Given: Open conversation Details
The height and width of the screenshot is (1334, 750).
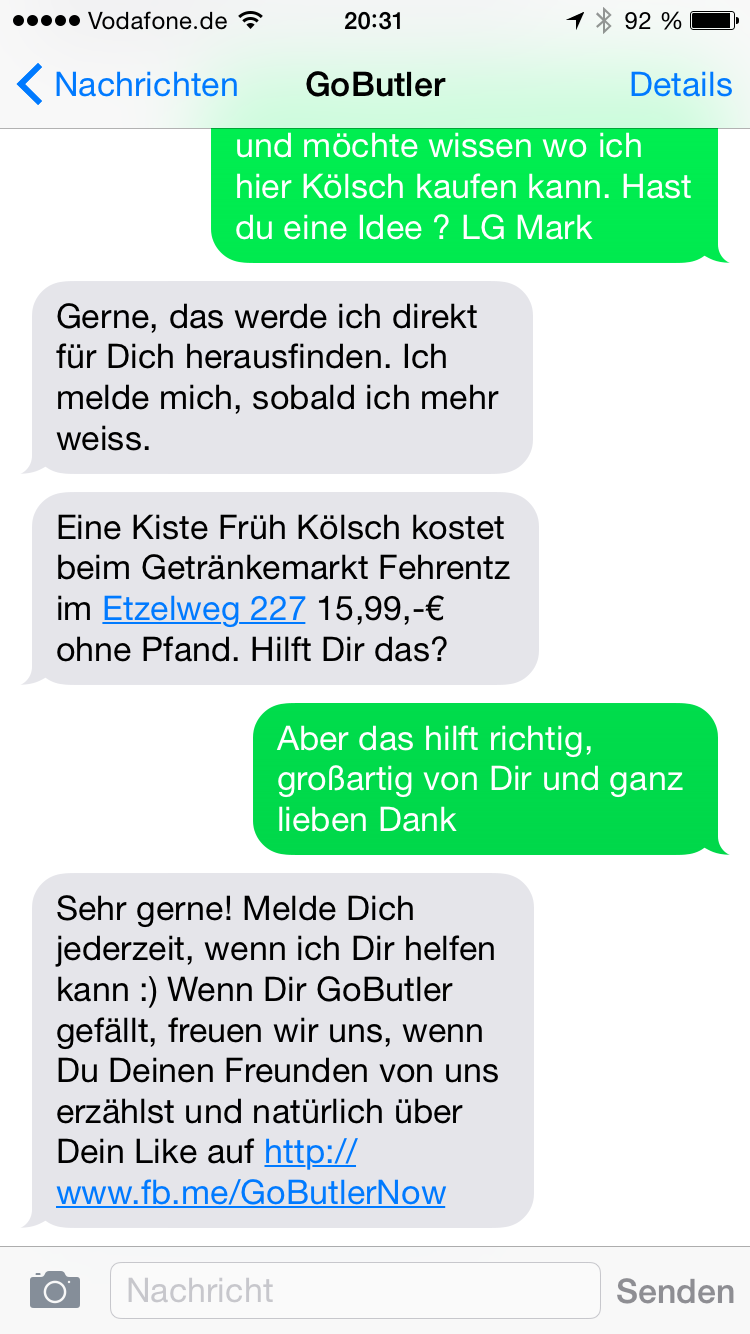Looking at the screenshot, I should pyautogui.click(x=681, y=85).
